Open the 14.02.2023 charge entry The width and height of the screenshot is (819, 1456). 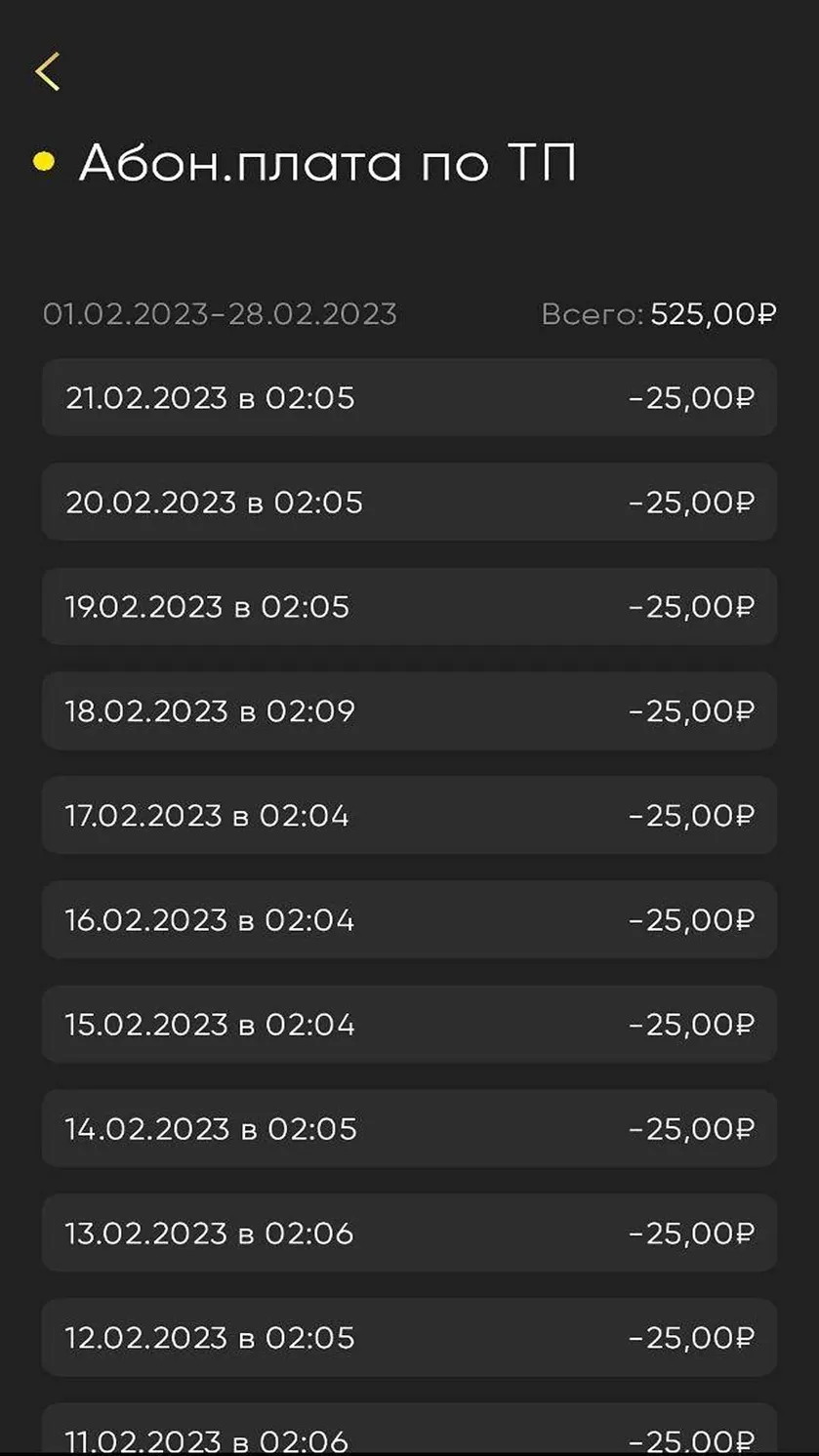[409, 1128]
